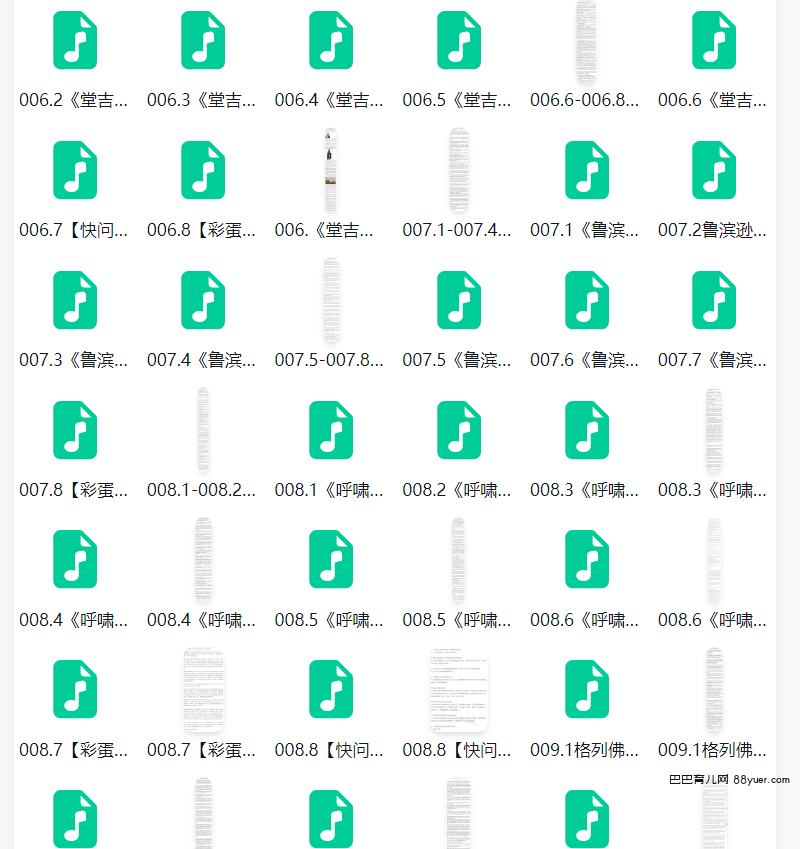Open audio file 007.8【彩蛋…
The height and width of the screenshot is (849, 800).
(x=75, y=430)
